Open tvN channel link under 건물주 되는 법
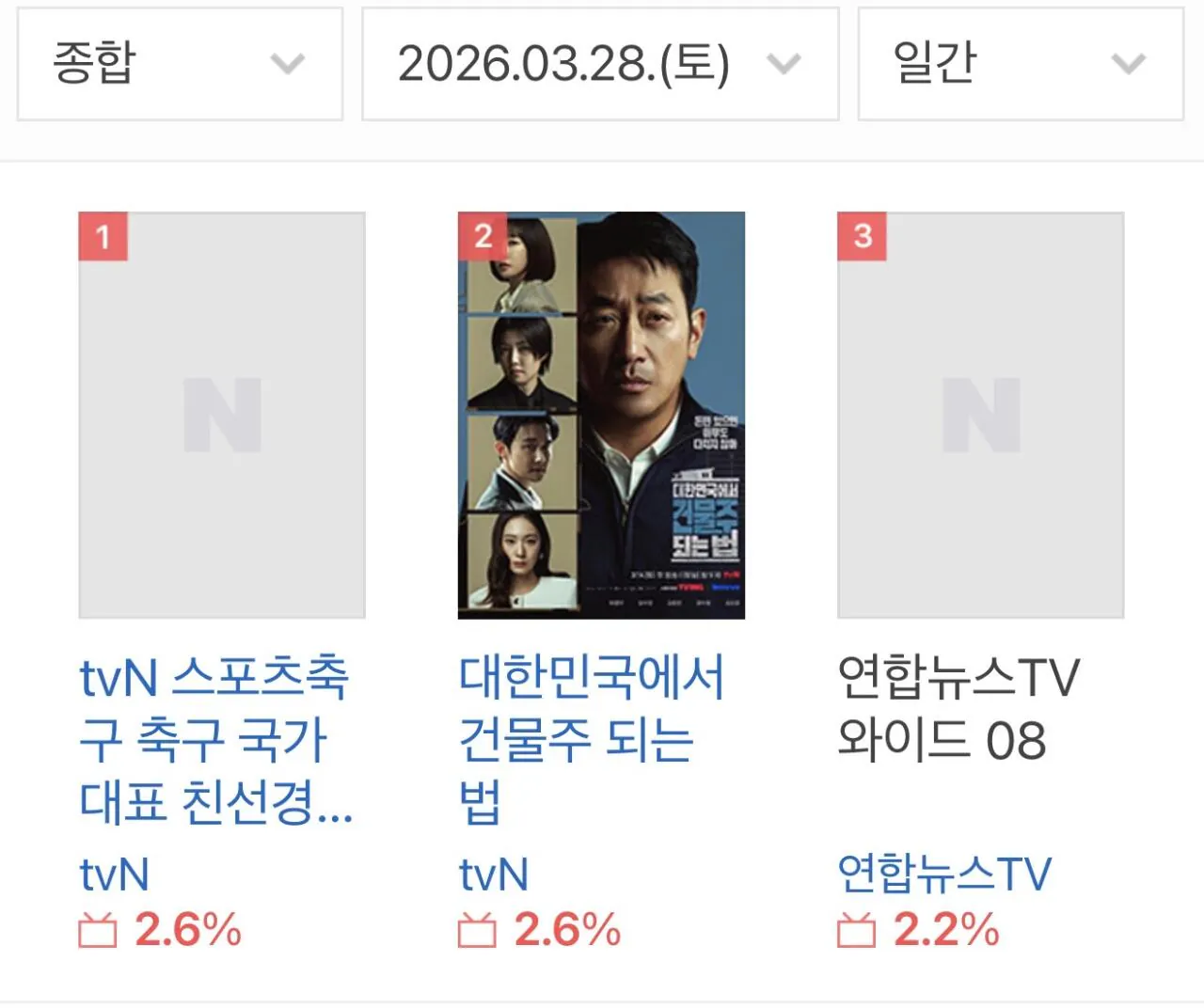This screenshot has height=1008, width=1204. [x=494, y=874]
